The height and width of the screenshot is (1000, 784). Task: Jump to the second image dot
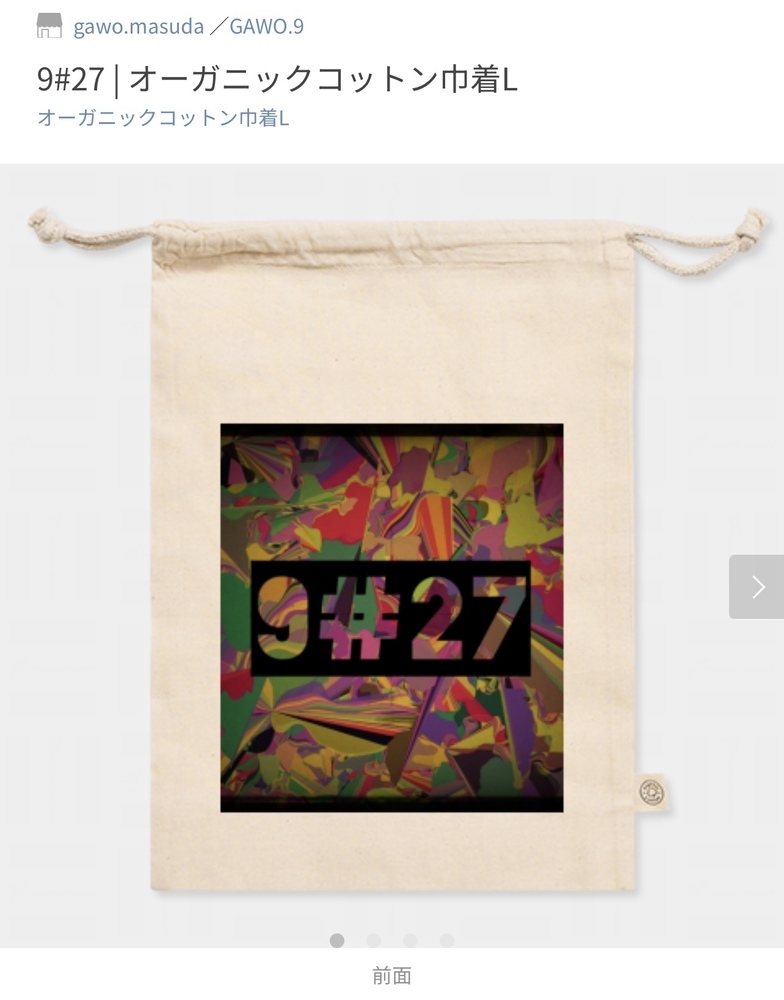[x=374, y=940]
